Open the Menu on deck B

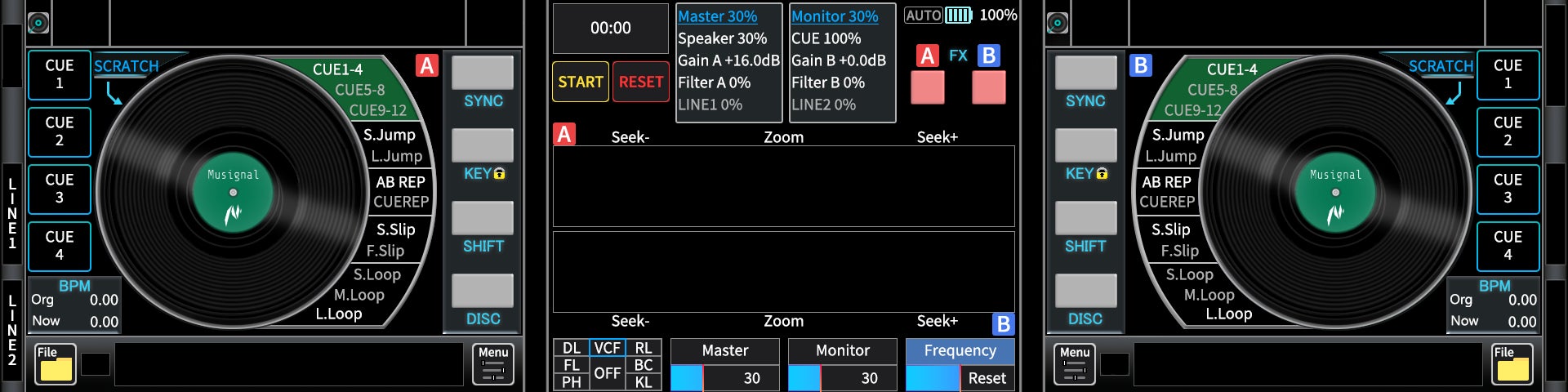click(1075, 363)
